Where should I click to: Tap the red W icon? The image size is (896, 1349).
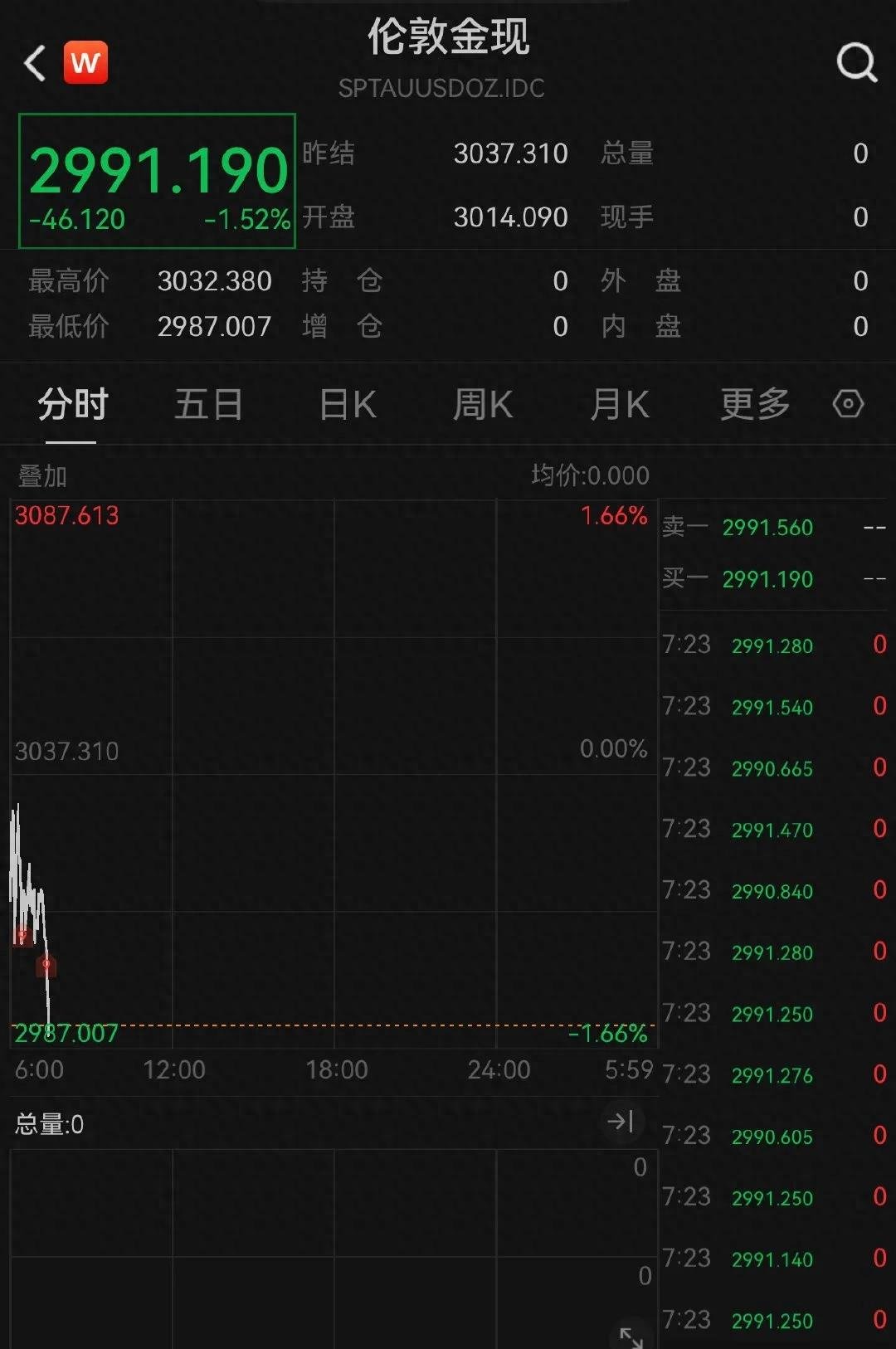(86, 63)
